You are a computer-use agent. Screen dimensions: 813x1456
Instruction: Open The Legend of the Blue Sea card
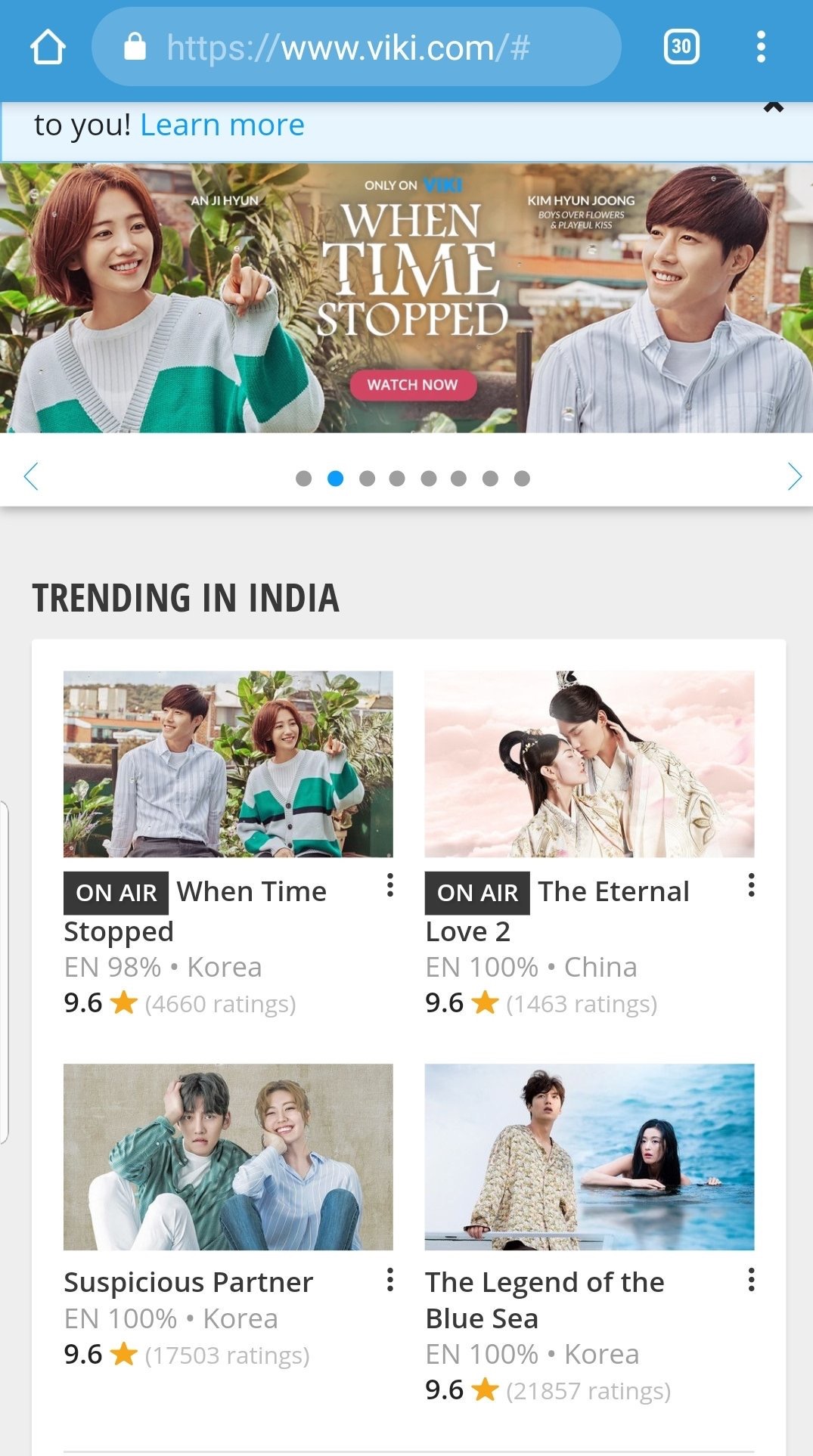pos(589,1157)
